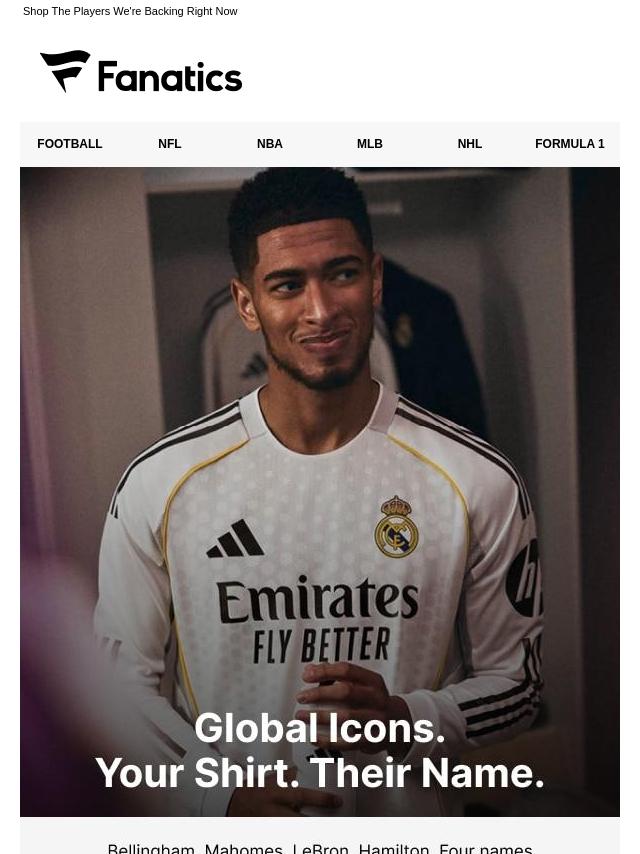Go to the NFL section
The image size is (640, 854).
coord(170,144)
